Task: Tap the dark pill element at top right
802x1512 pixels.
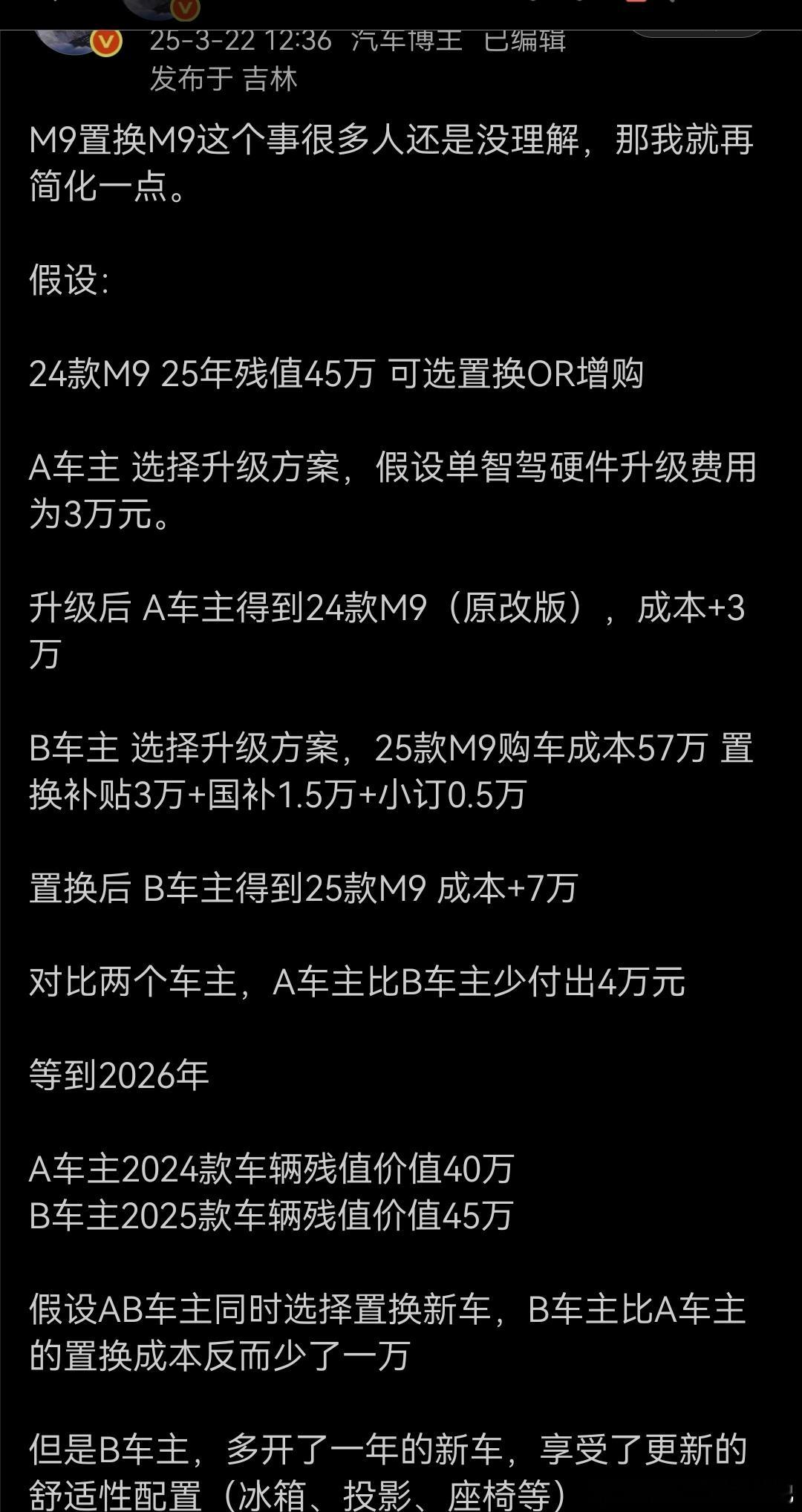Action: coord(698,33)
